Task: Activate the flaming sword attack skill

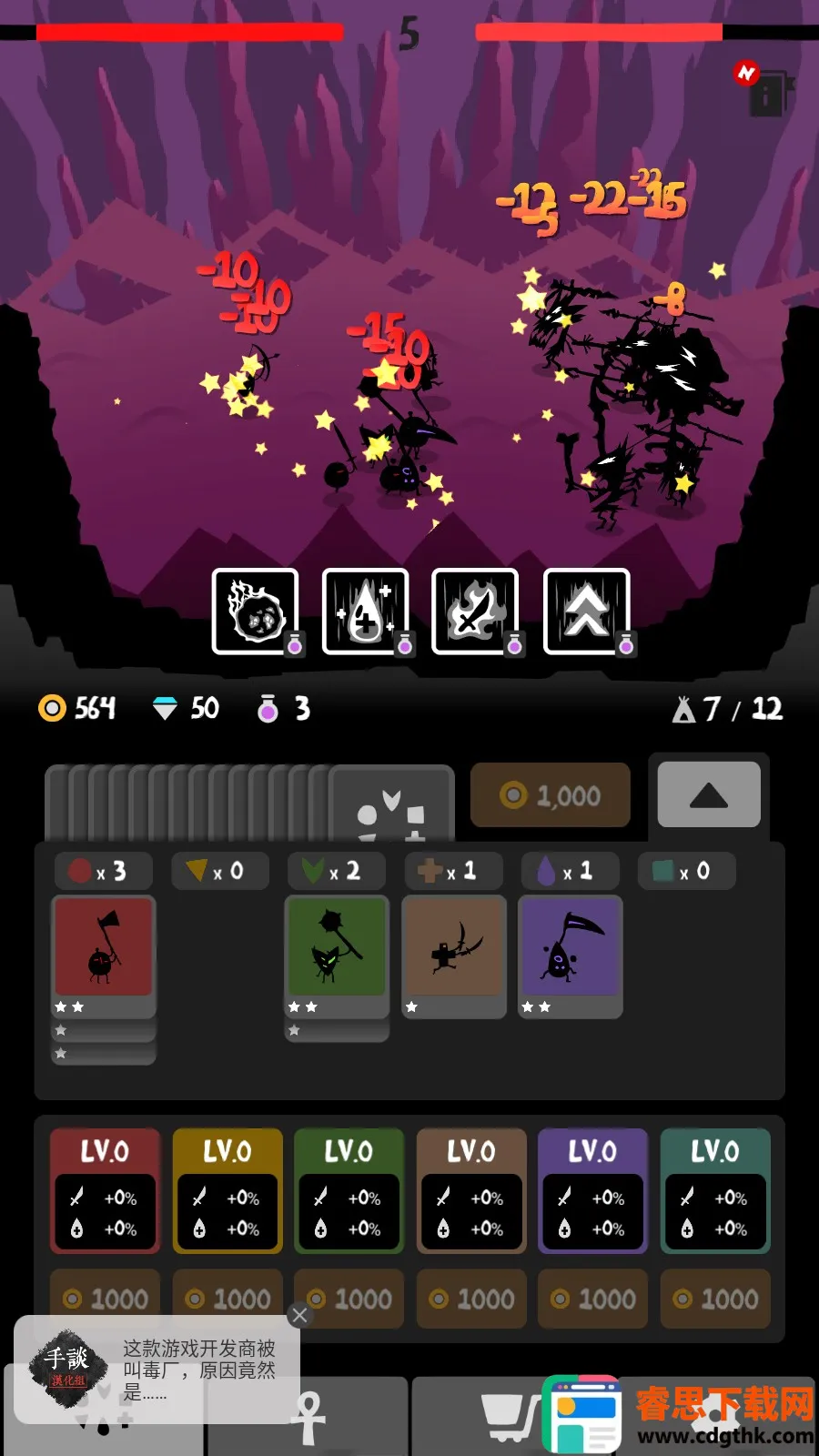Action: [x=475, y=611]
